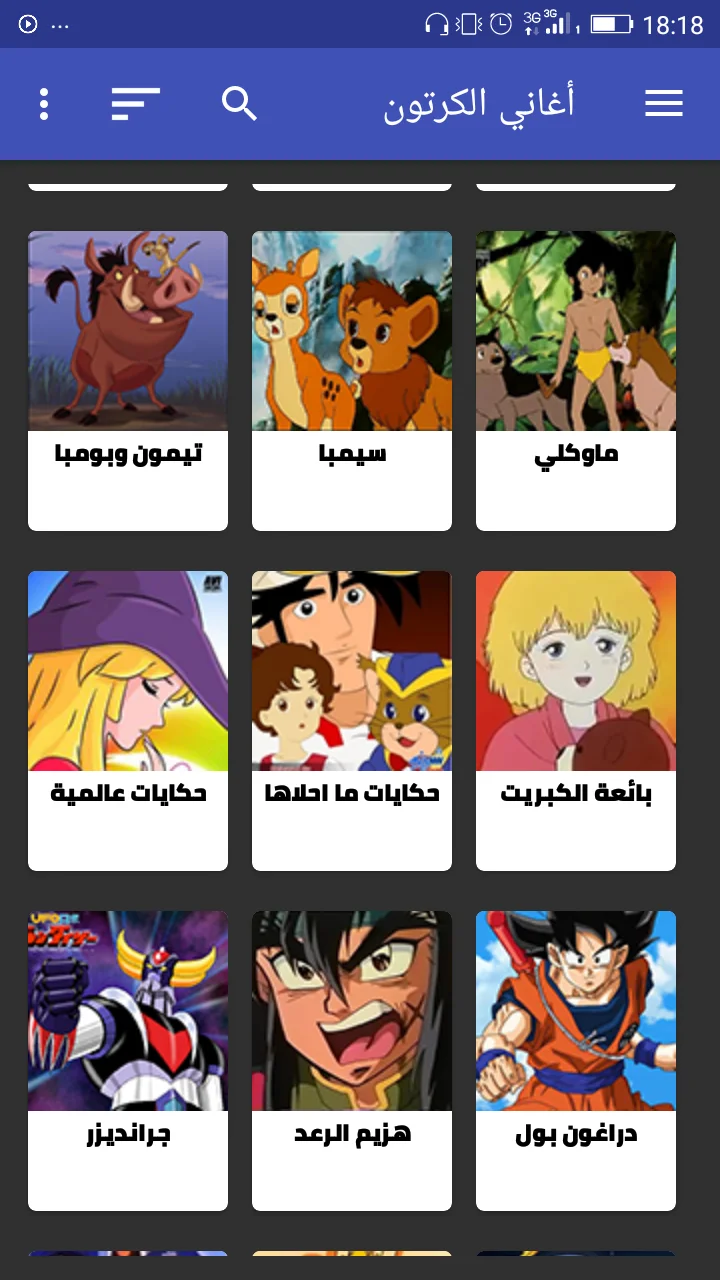The width and height of the screenshot is (720, 1280).
Task: Open تيمون وبومبا songs
Action: click(128, 380)
